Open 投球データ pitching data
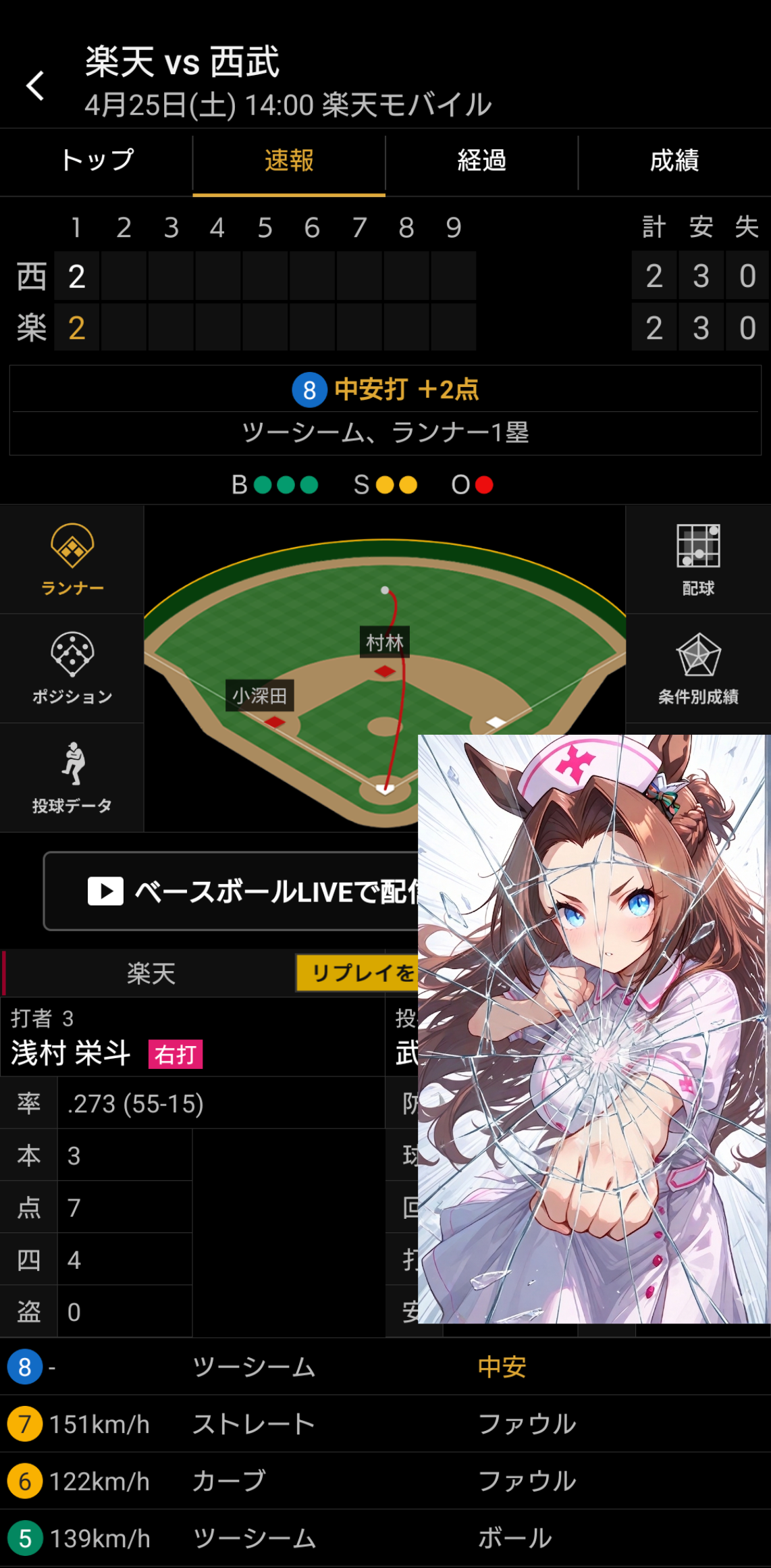The image size is (771, 1568). click(x=72, y=778)
